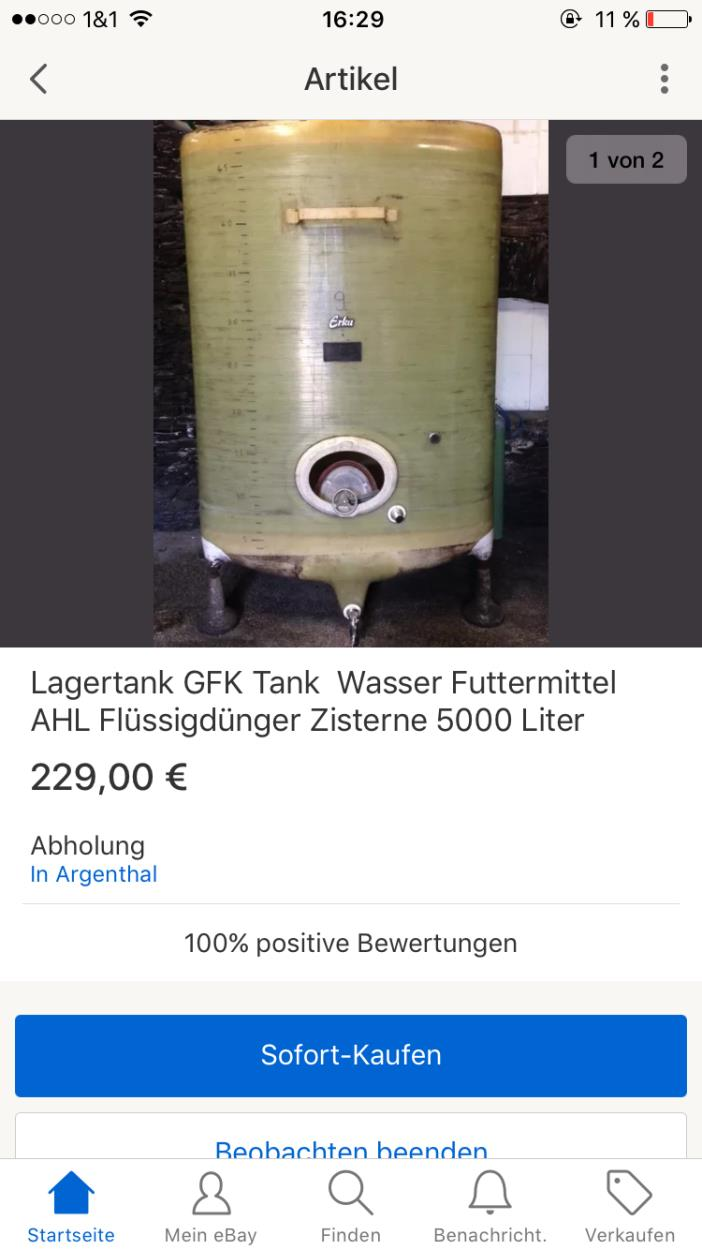Switch to the Verkaufen tab
702x1250 pixels.
point(629,1208)
